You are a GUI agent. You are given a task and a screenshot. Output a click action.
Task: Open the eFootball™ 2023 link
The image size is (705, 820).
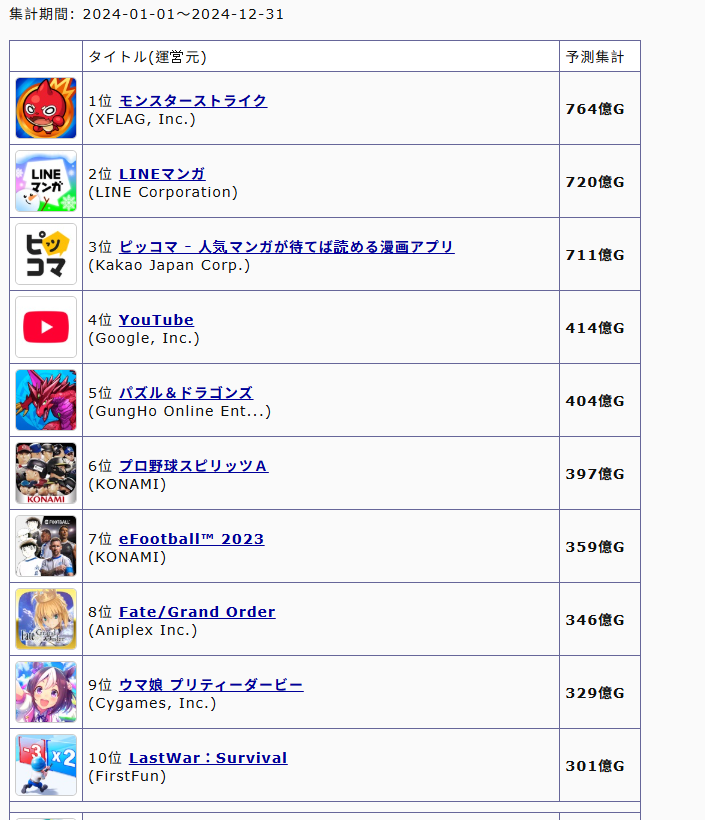(191, 539)
